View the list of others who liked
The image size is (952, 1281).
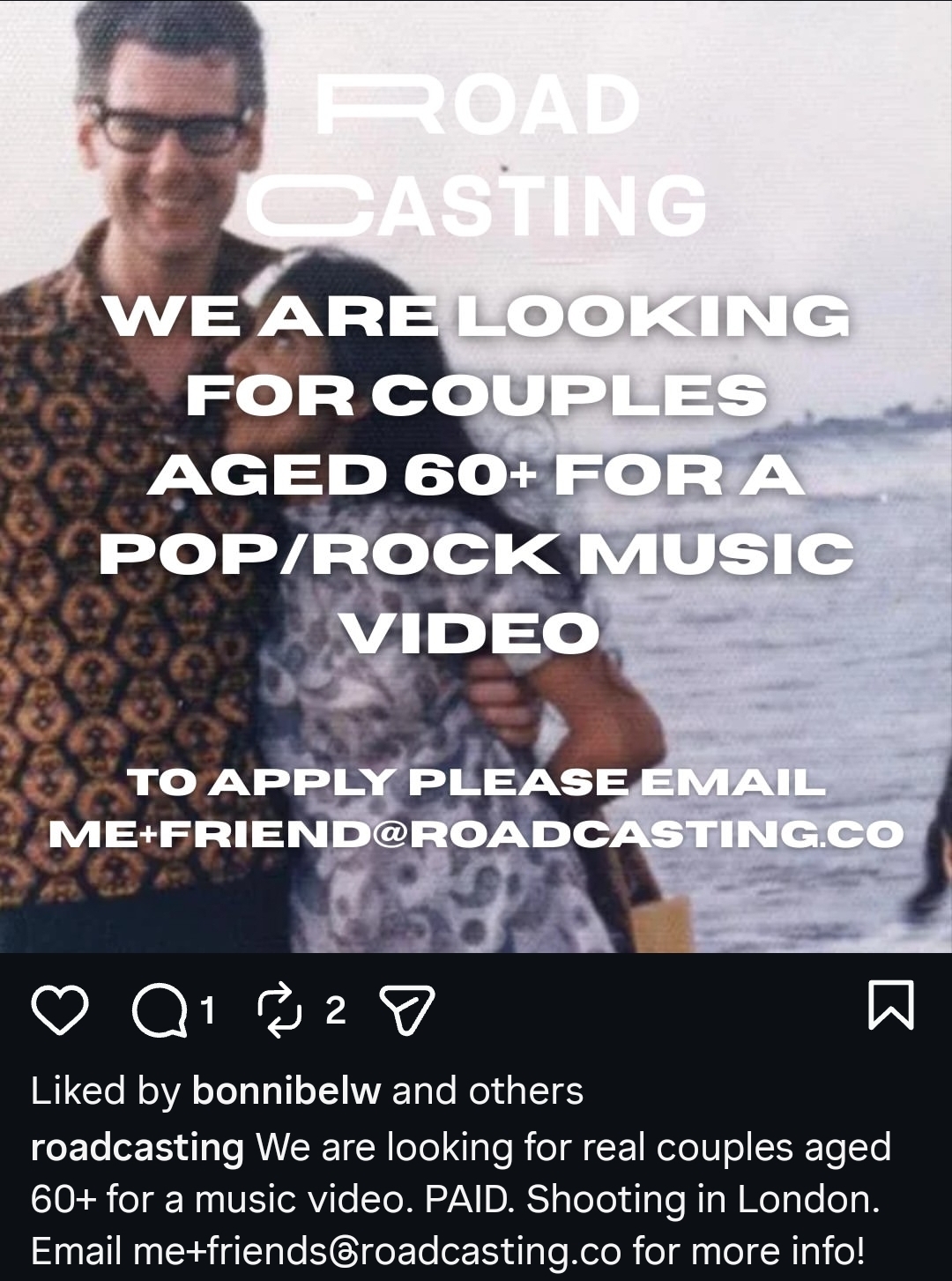(526, 1091)
